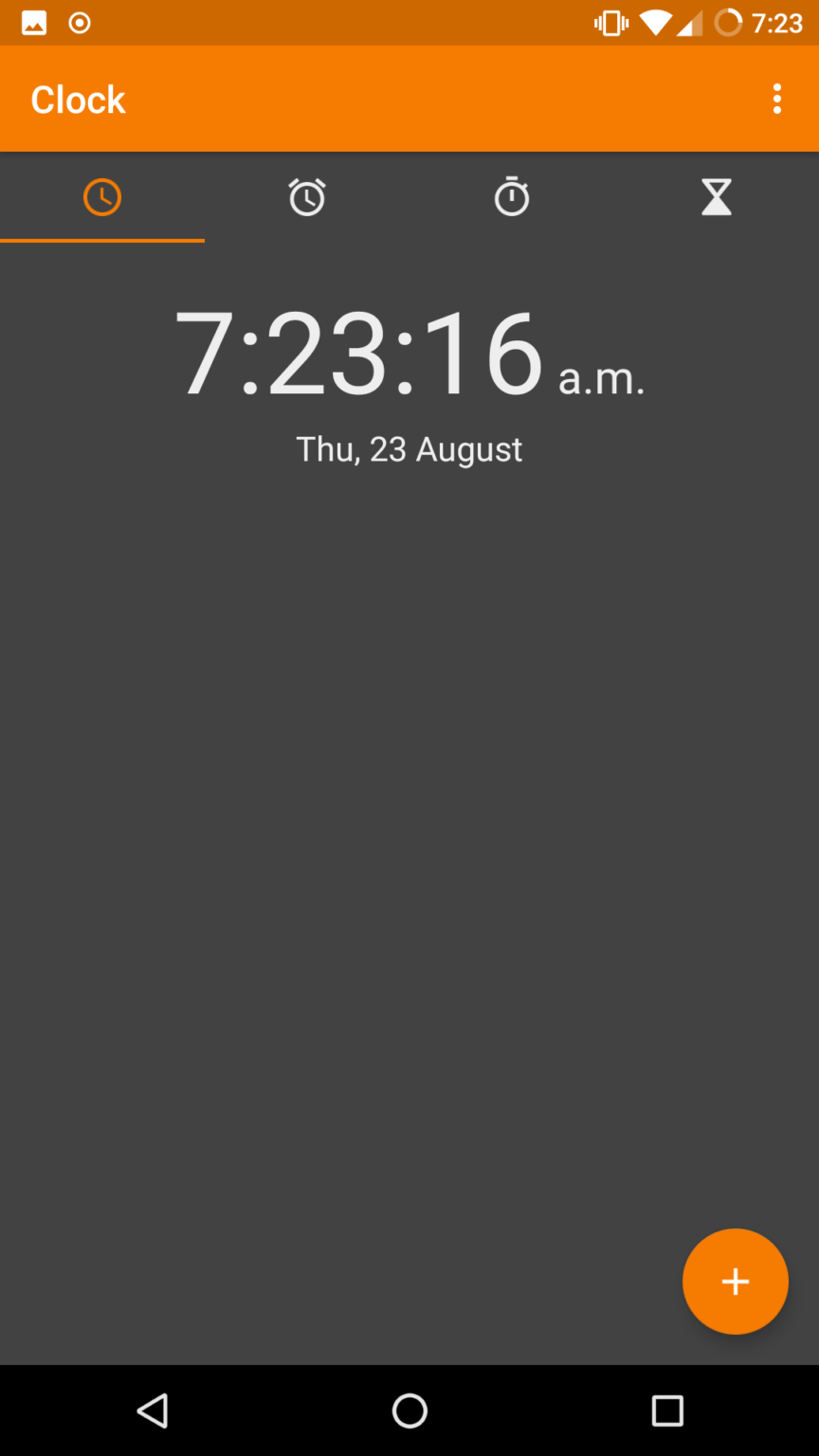Switch to the alarm tab
The height and width of the screenshot is (1456, 819).
(307, 197)
